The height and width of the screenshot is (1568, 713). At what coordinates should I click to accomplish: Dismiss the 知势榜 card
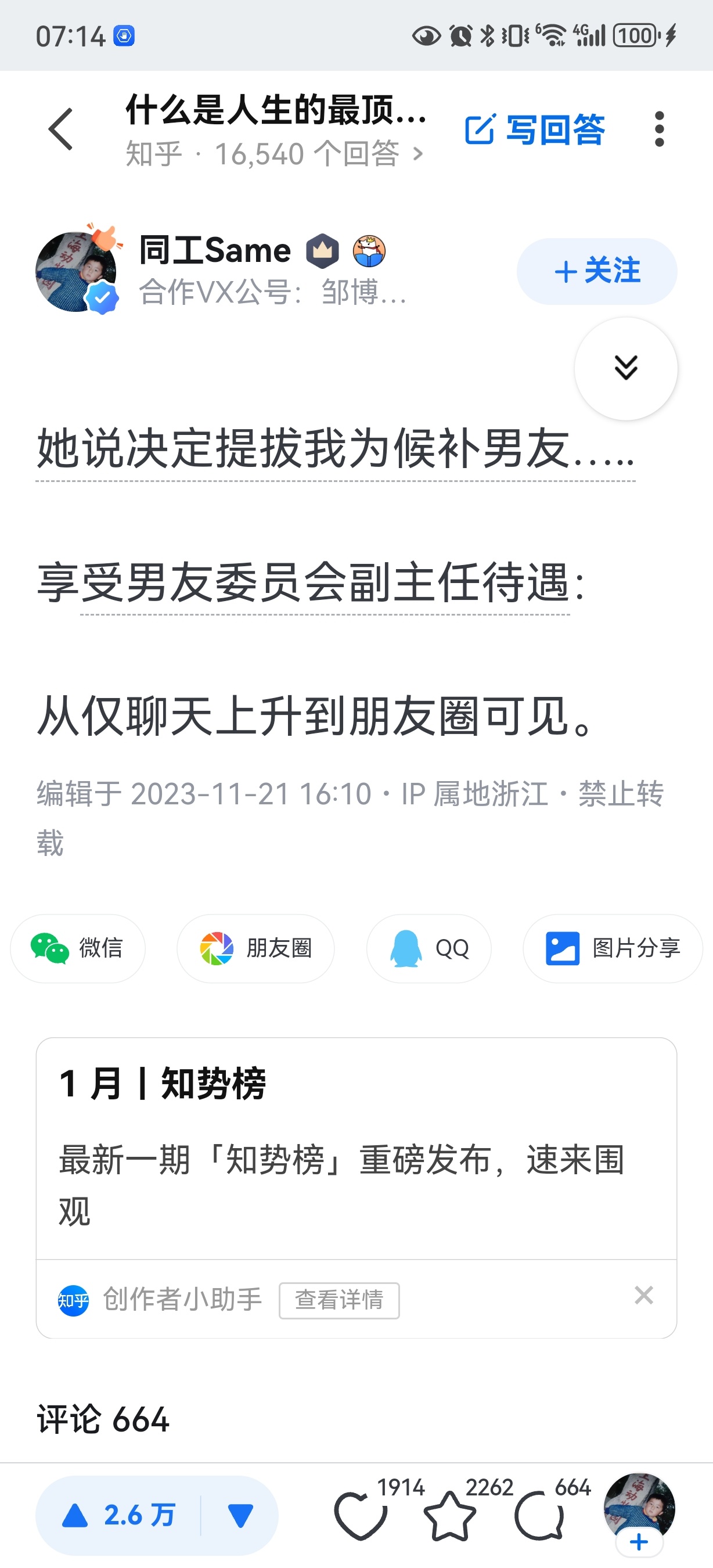[x=643, y=1294]
